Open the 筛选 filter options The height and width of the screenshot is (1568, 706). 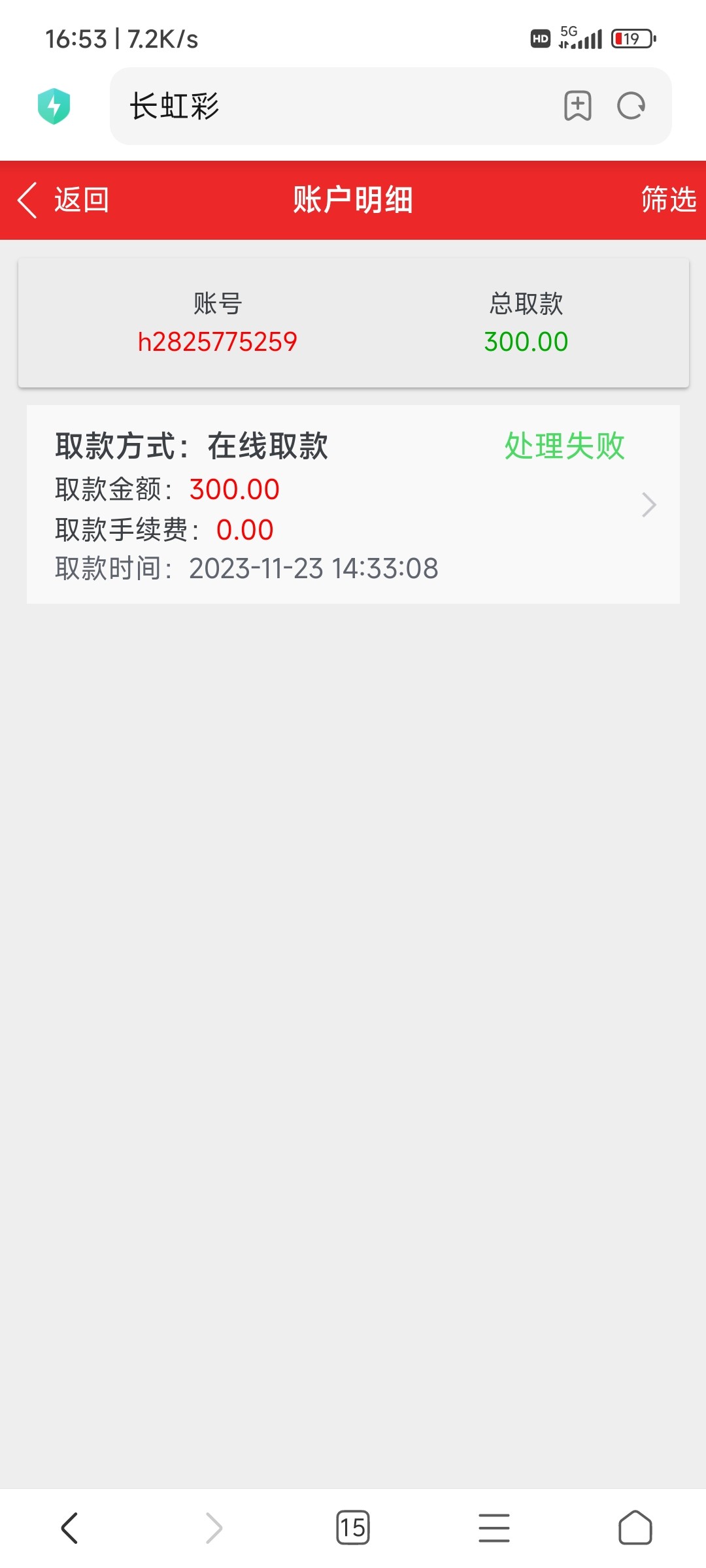click(668, 201)
